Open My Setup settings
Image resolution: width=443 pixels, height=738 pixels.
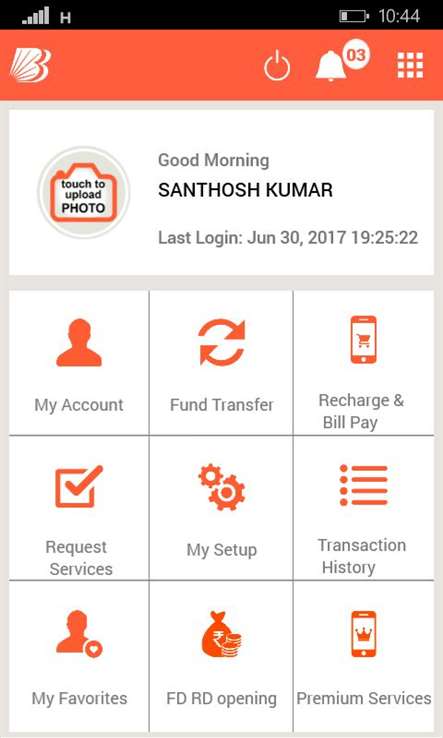(221, 508)
